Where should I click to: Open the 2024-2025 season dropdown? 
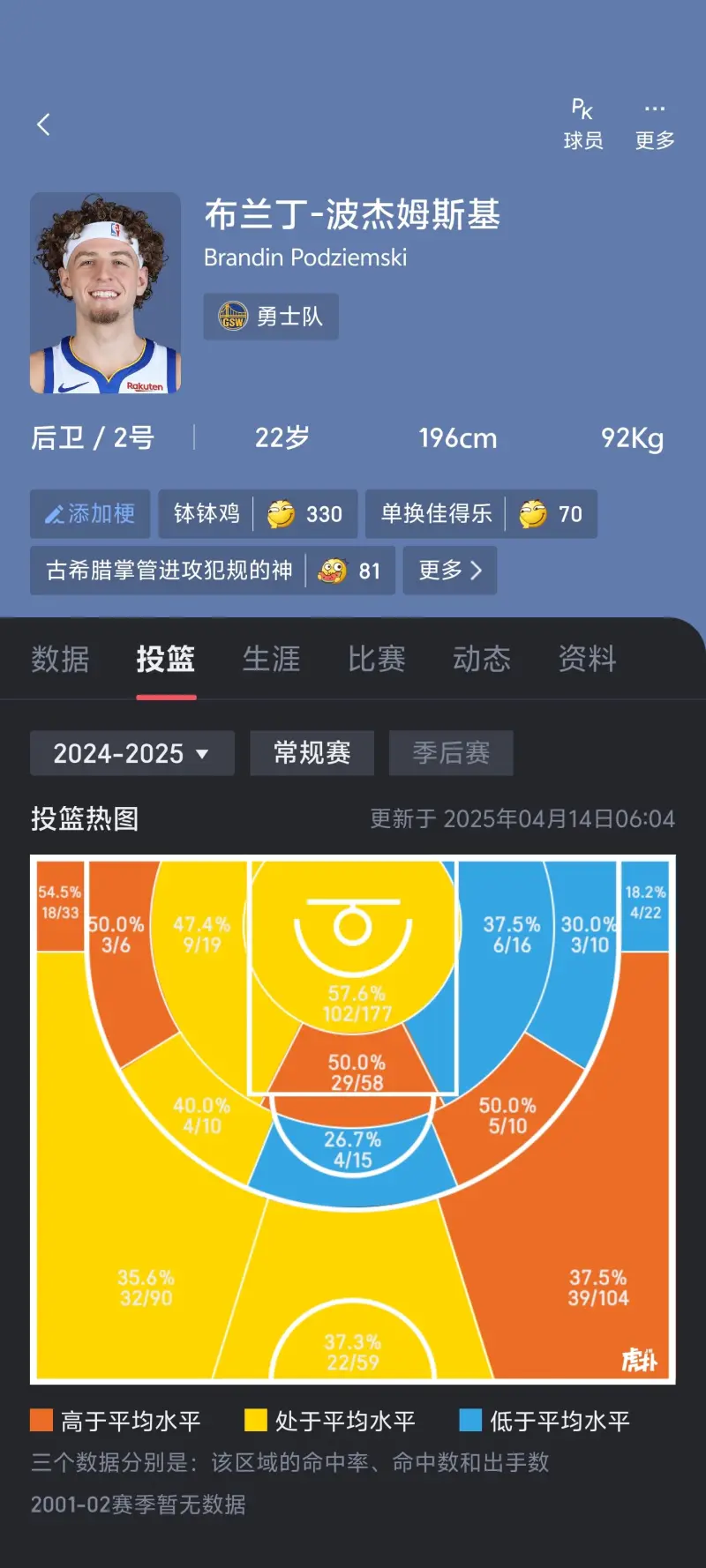pos(132,753)
